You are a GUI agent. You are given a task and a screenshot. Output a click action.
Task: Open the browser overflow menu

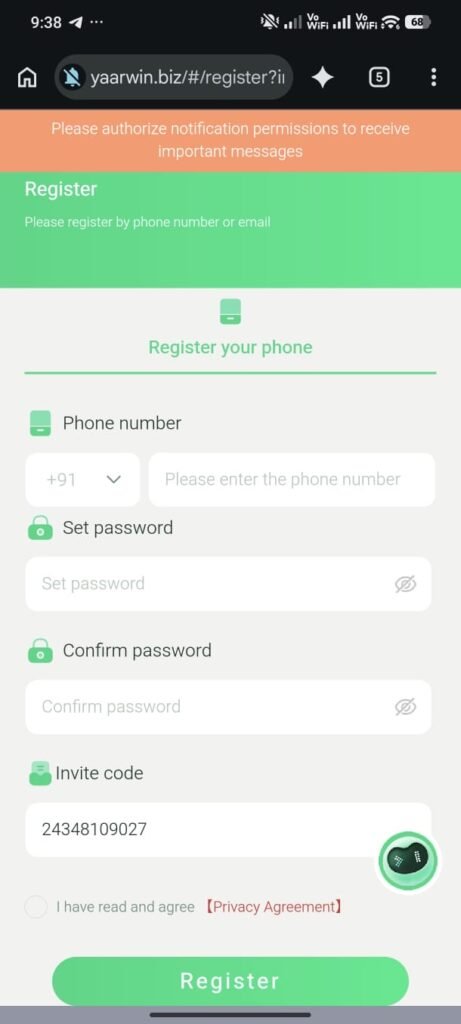pyautogui.click(x=434, y=78)
